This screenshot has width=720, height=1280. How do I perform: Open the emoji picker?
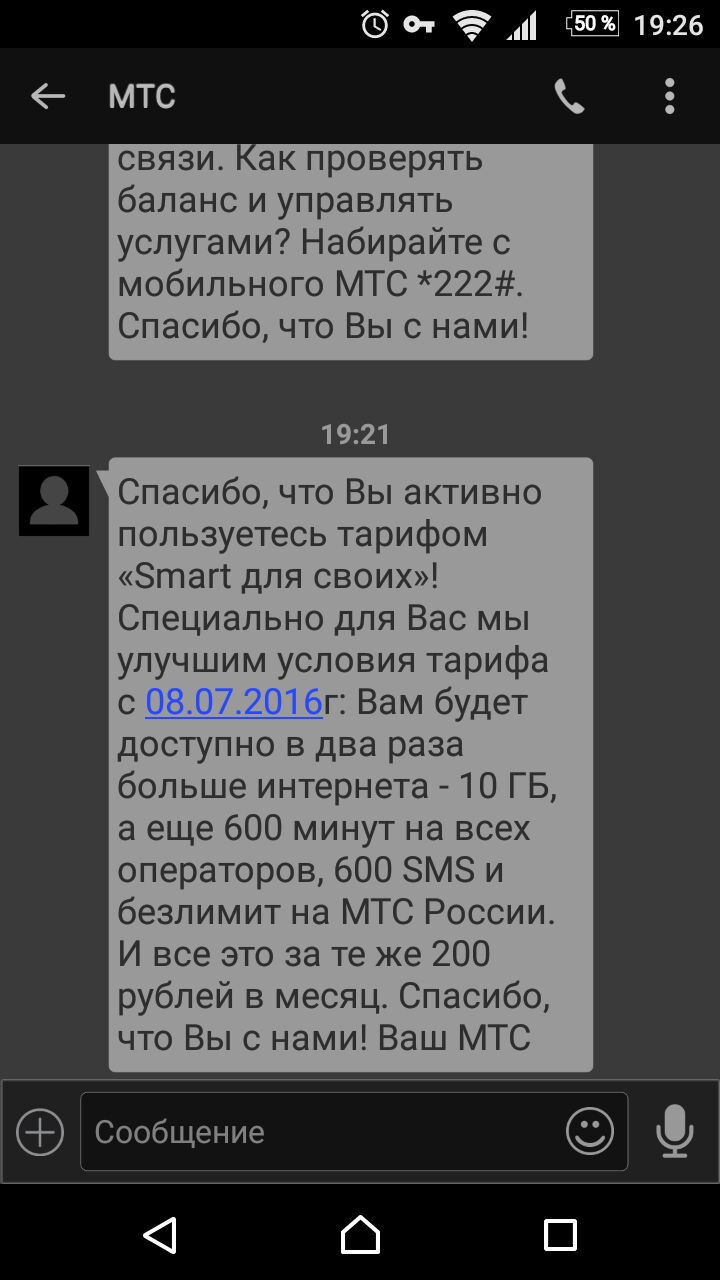(x=590, y=1132)
